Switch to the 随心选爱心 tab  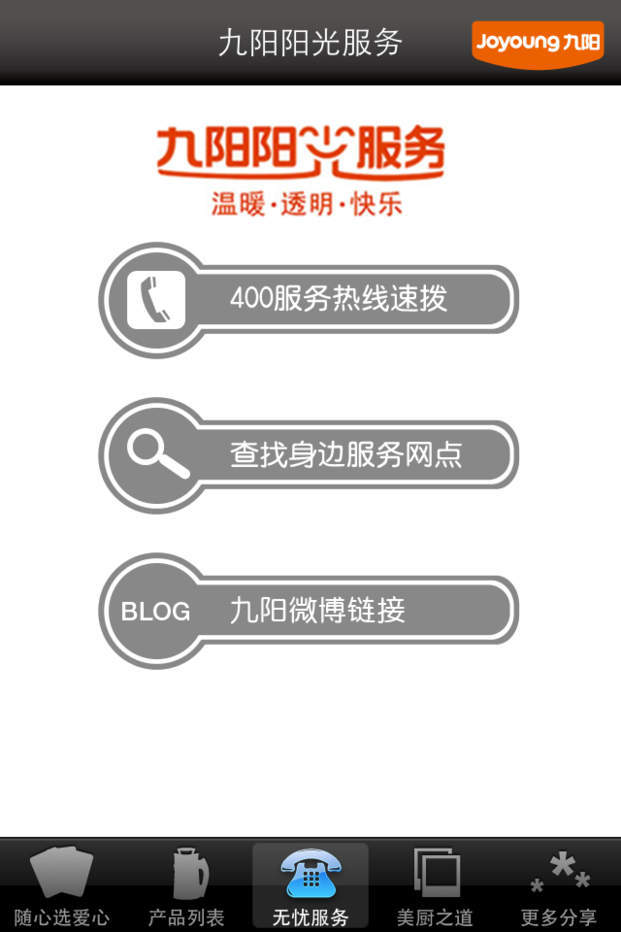click(x=62, y=886)
